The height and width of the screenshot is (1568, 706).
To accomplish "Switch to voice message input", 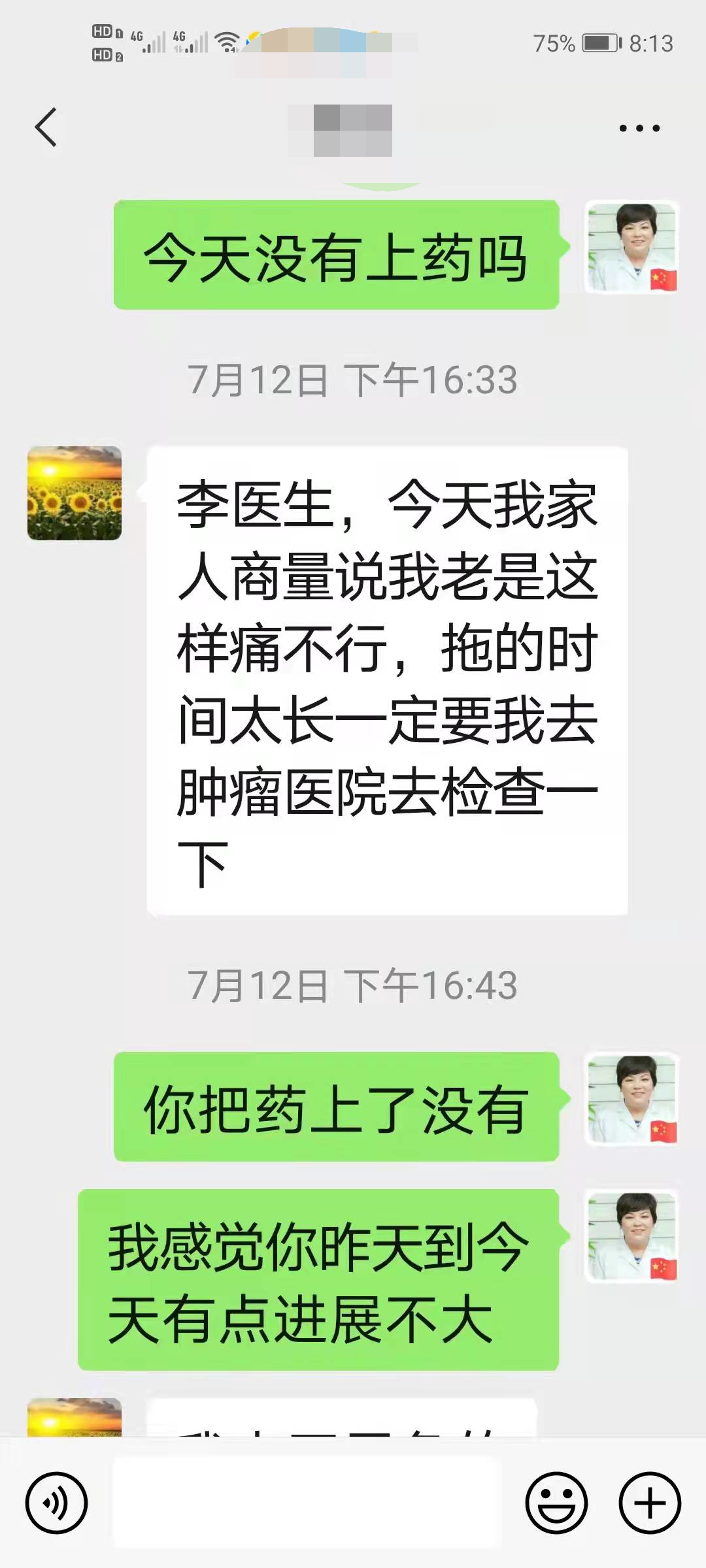I will coord(56,1503).
